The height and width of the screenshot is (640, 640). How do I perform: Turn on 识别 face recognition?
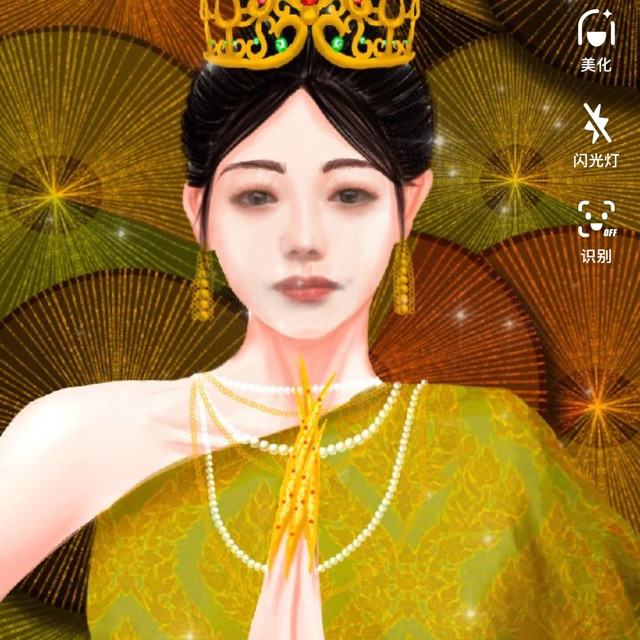(597, 231)
